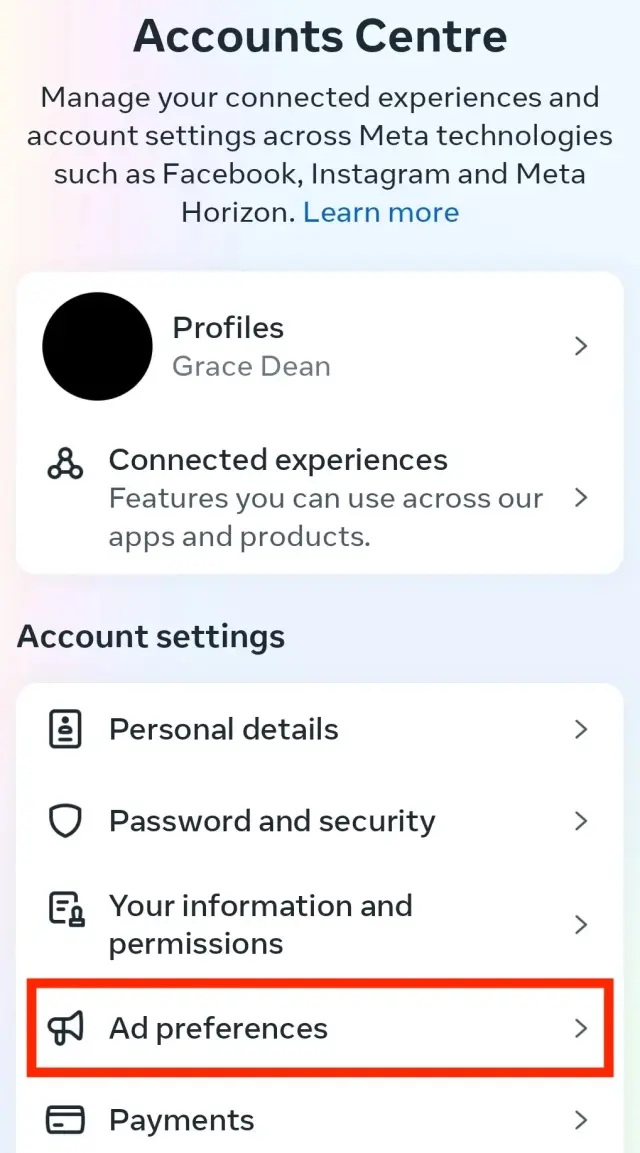Image resolution: width=640 pixels, height=1153 pixels.
Task: View Your information and permissions
Action: (320, 925)
